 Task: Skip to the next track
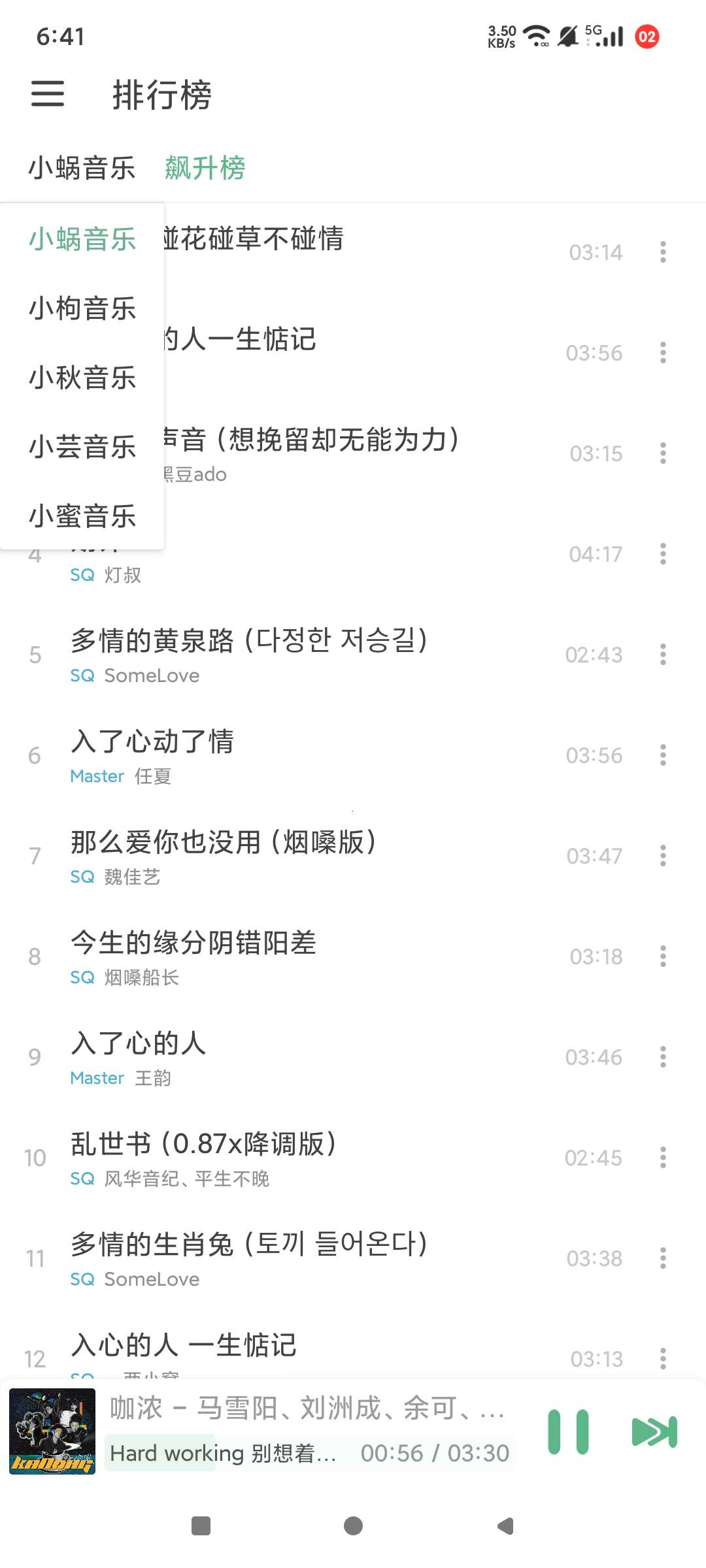(654, 1432)
